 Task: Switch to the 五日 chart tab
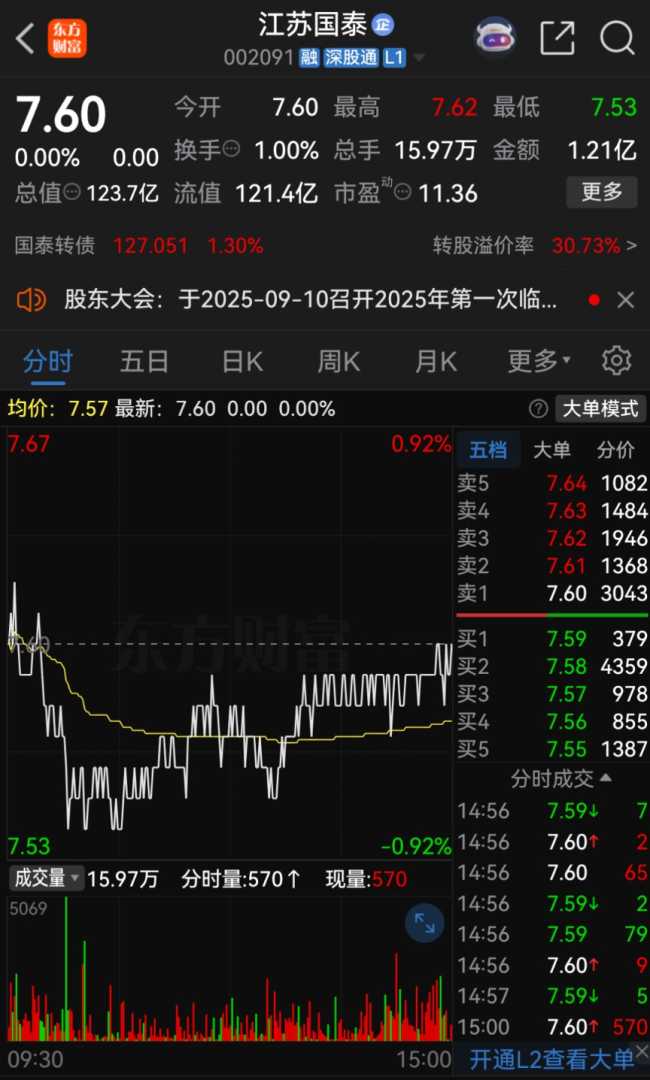(x=144, y=361)
